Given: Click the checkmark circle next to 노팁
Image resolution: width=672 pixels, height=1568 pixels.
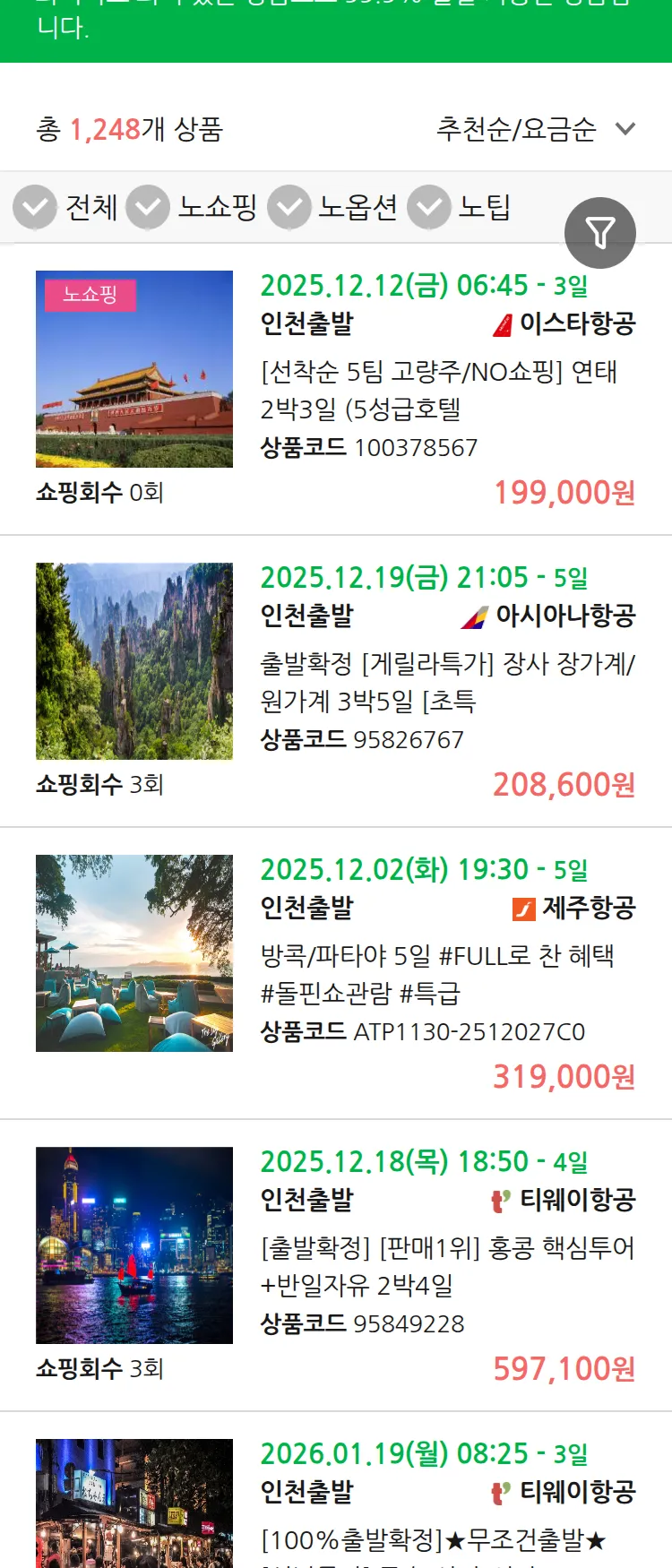Looking at the screenshot, I should [428, 206].
